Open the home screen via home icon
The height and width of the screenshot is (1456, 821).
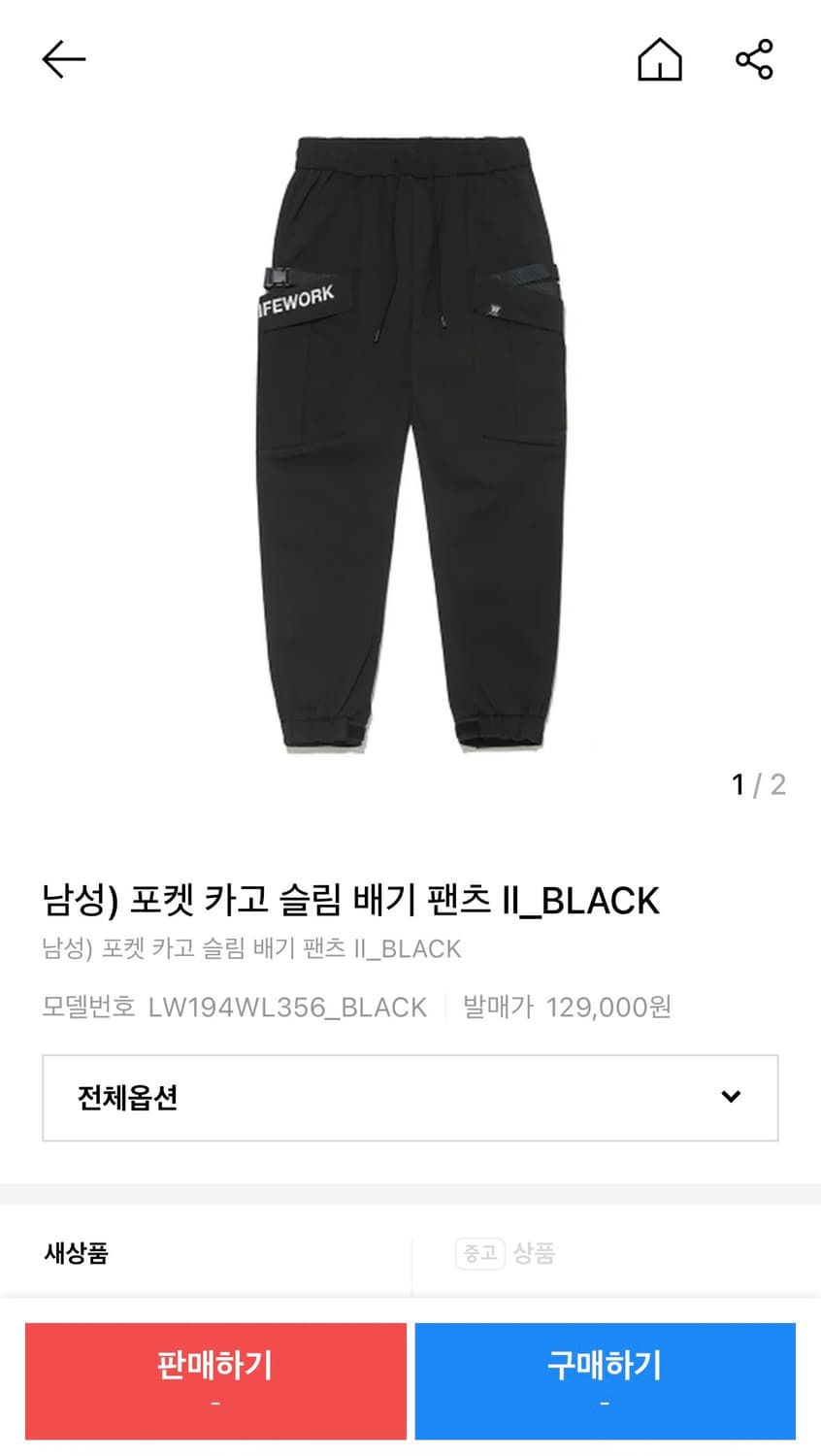click(659, 58)
